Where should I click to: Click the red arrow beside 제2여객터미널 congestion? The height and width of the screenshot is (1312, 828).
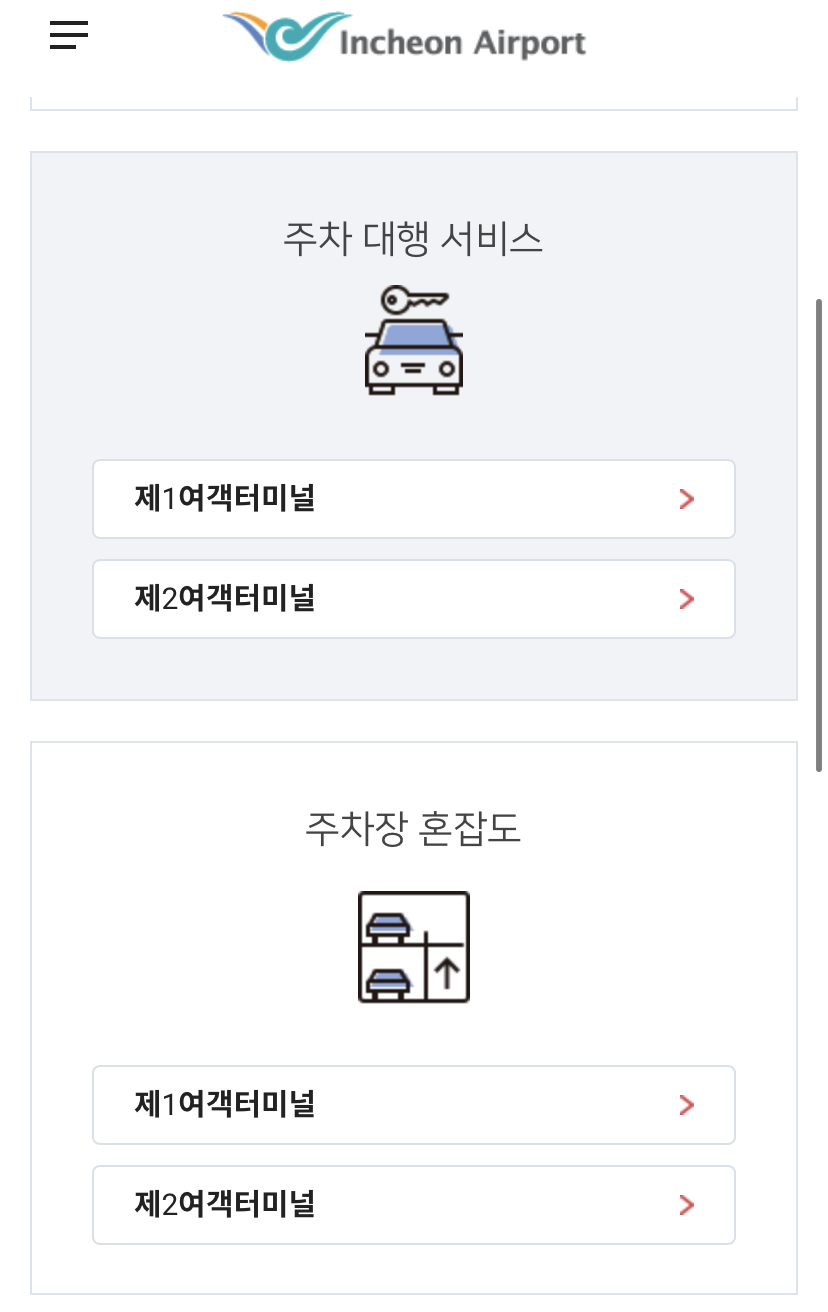point(687,1205)
